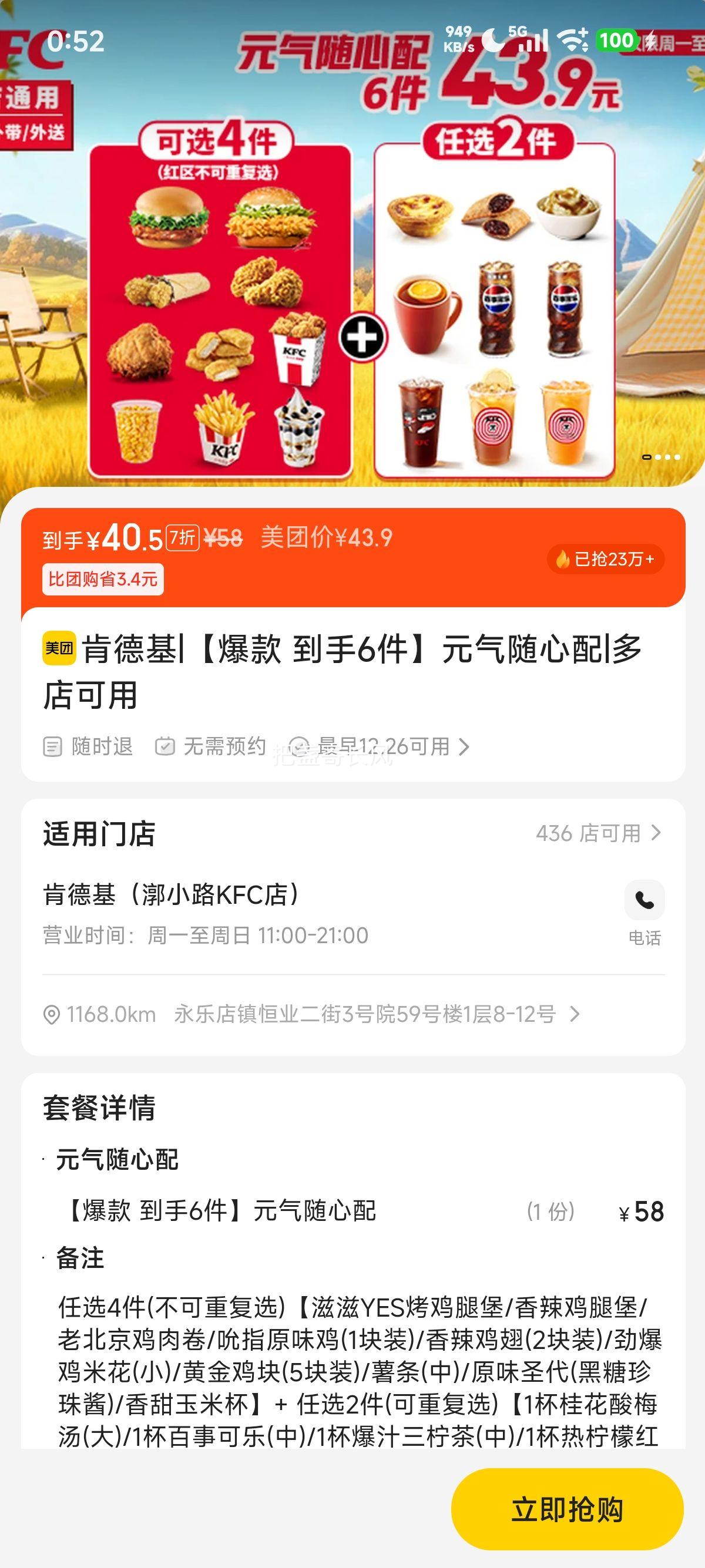Tap the phone icon to call the store

pyautogui.click(x=644, y=901)
